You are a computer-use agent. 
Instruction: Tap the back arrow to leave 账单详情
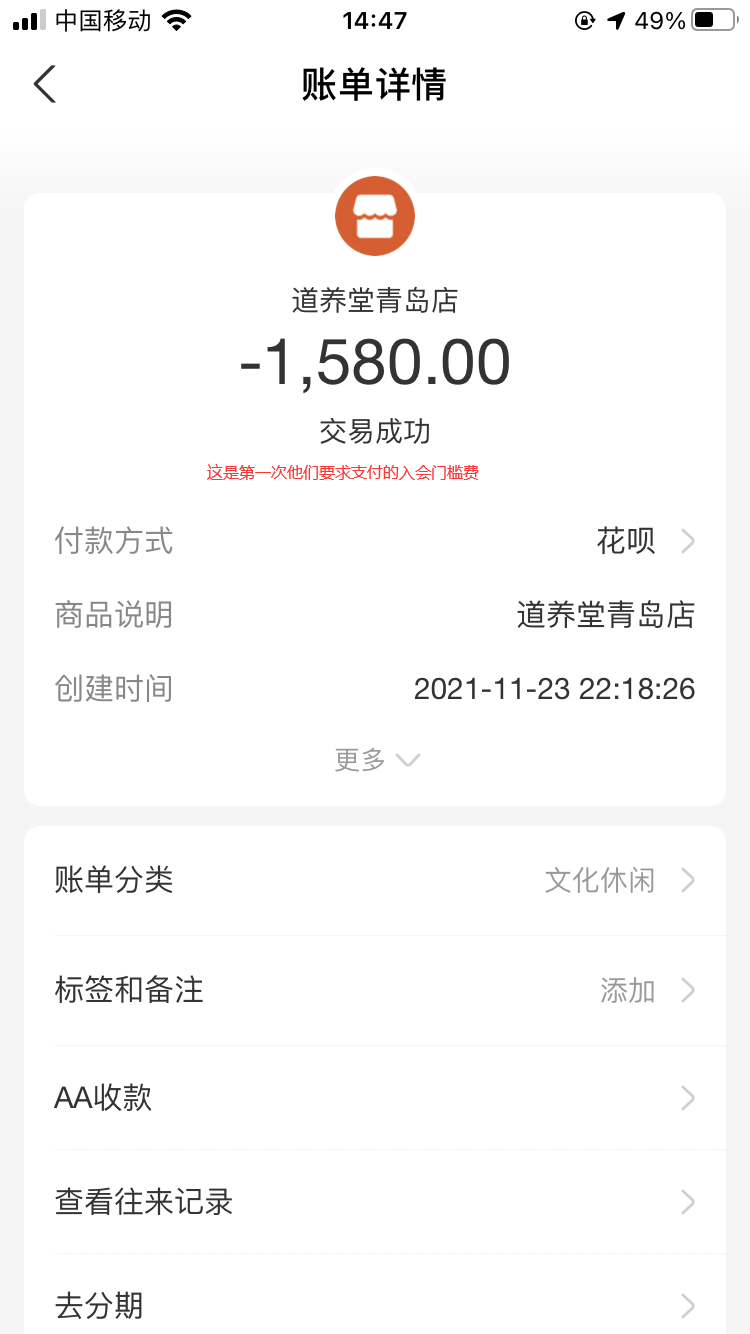click(44, 84)
